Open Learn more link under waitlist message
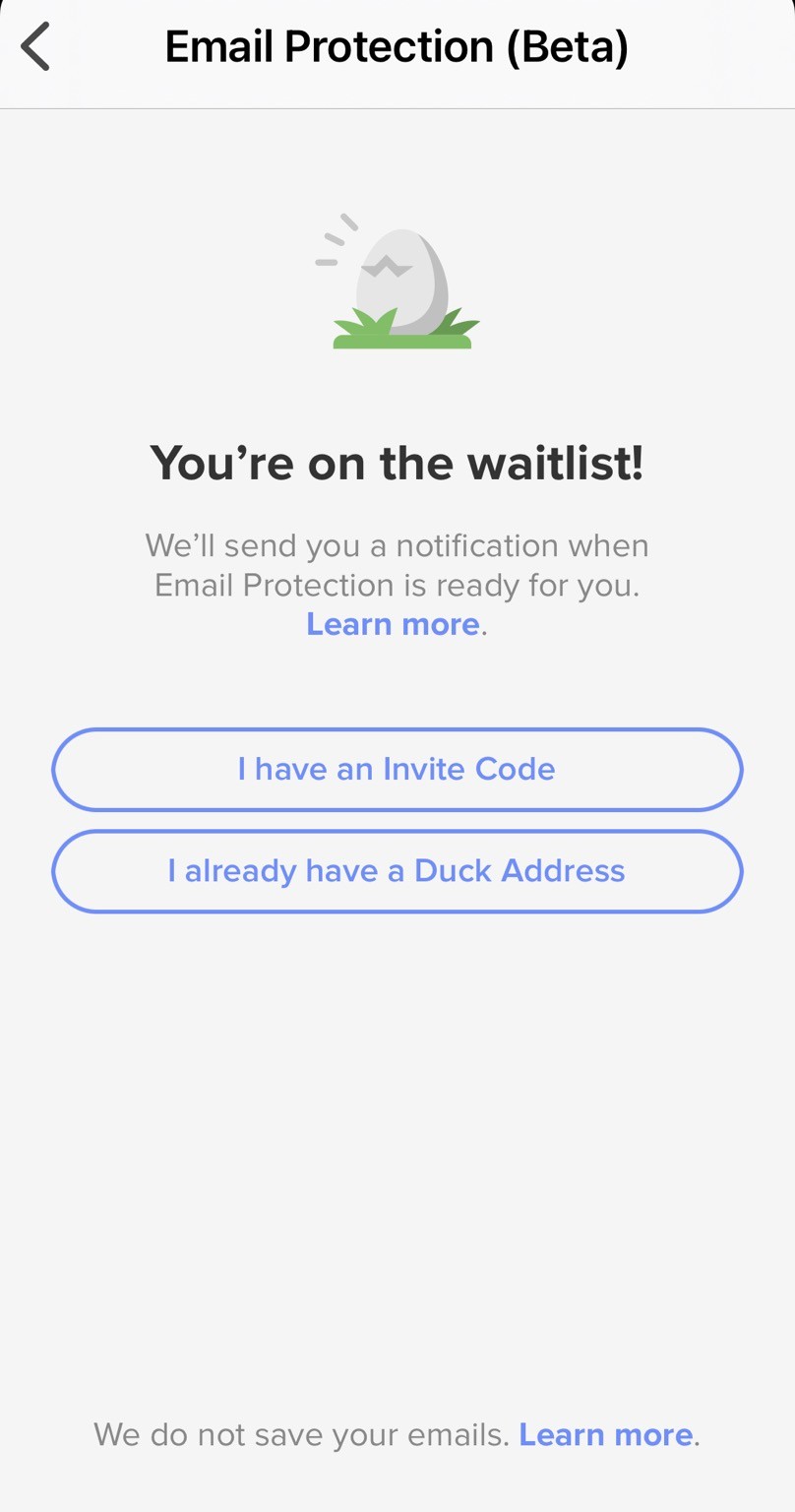This screenshot has height=1512, width=795. tap(393, 624)
